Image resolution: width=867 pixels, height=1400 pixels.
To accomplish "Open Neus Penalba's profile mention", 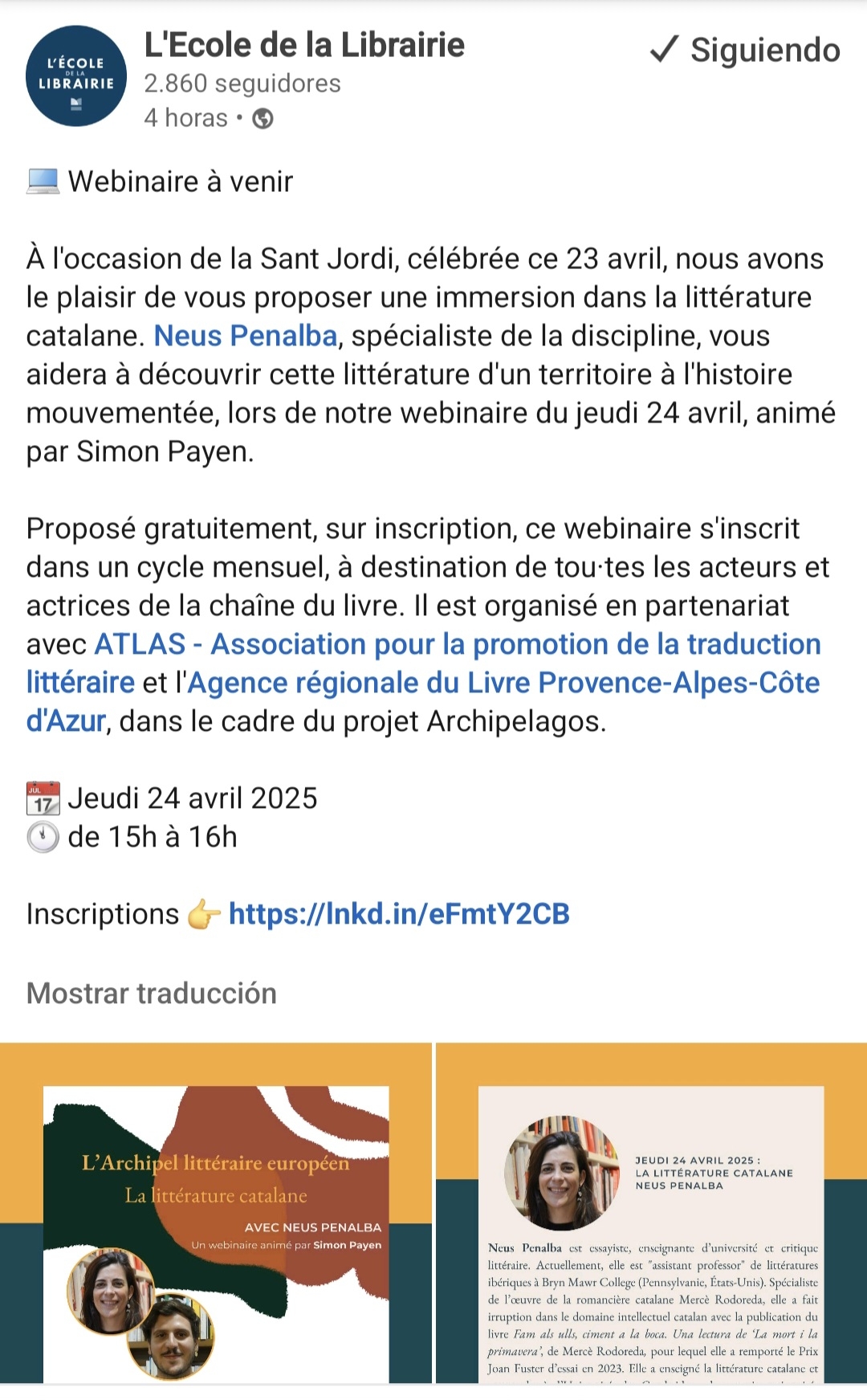I will (x=245, y=336).
